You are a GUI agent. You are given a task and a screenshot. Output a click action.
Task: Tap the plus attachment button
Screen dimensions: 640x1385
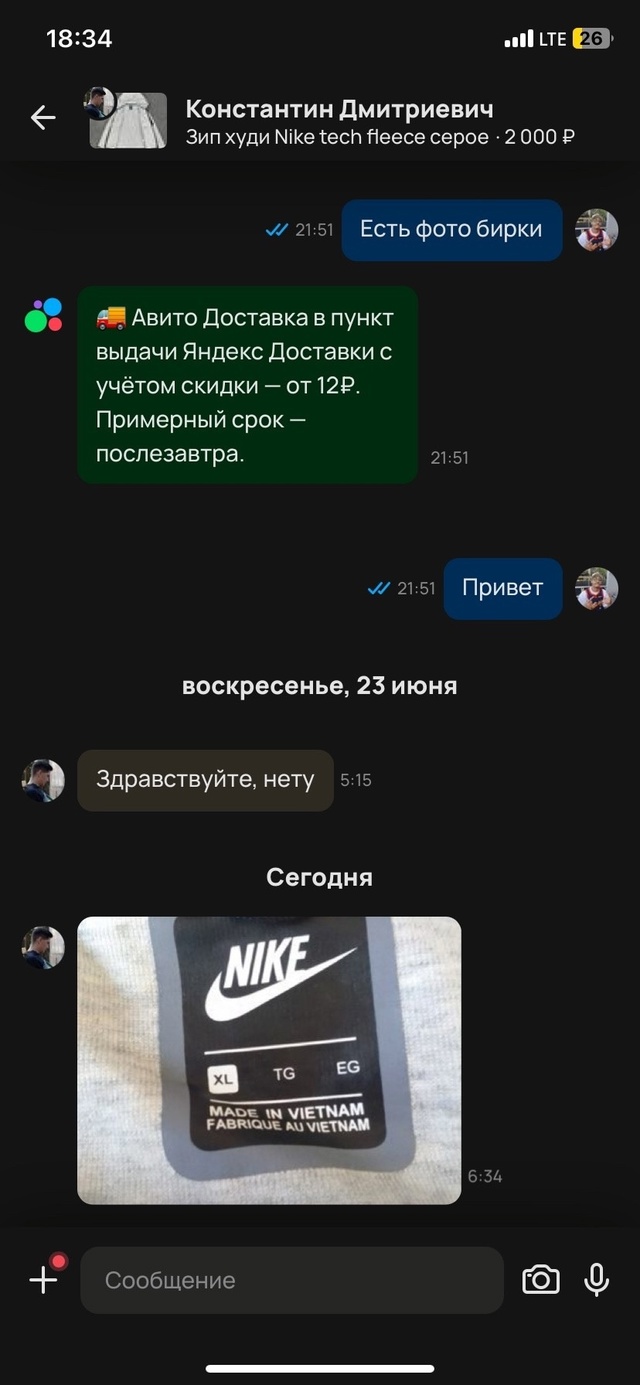[x=43, y=1280]
